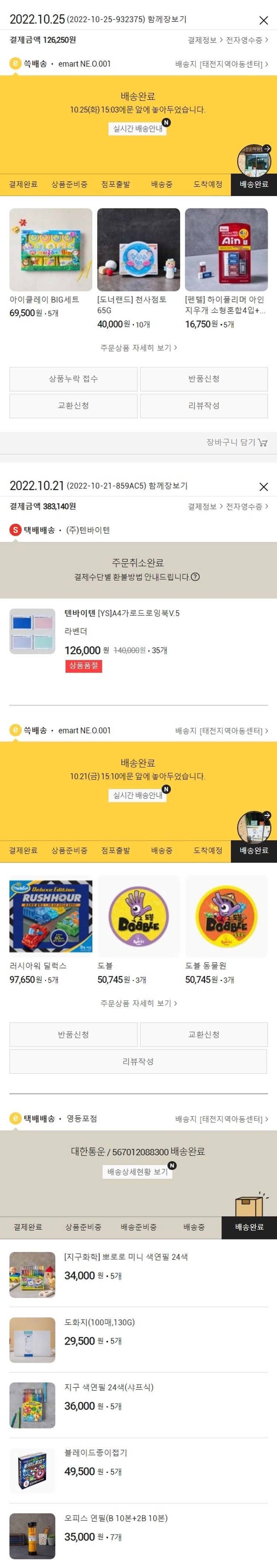Open the 러시아워 딜럭스 product
This screenshot has width=277, height=1568.
(x=51, y=916)
